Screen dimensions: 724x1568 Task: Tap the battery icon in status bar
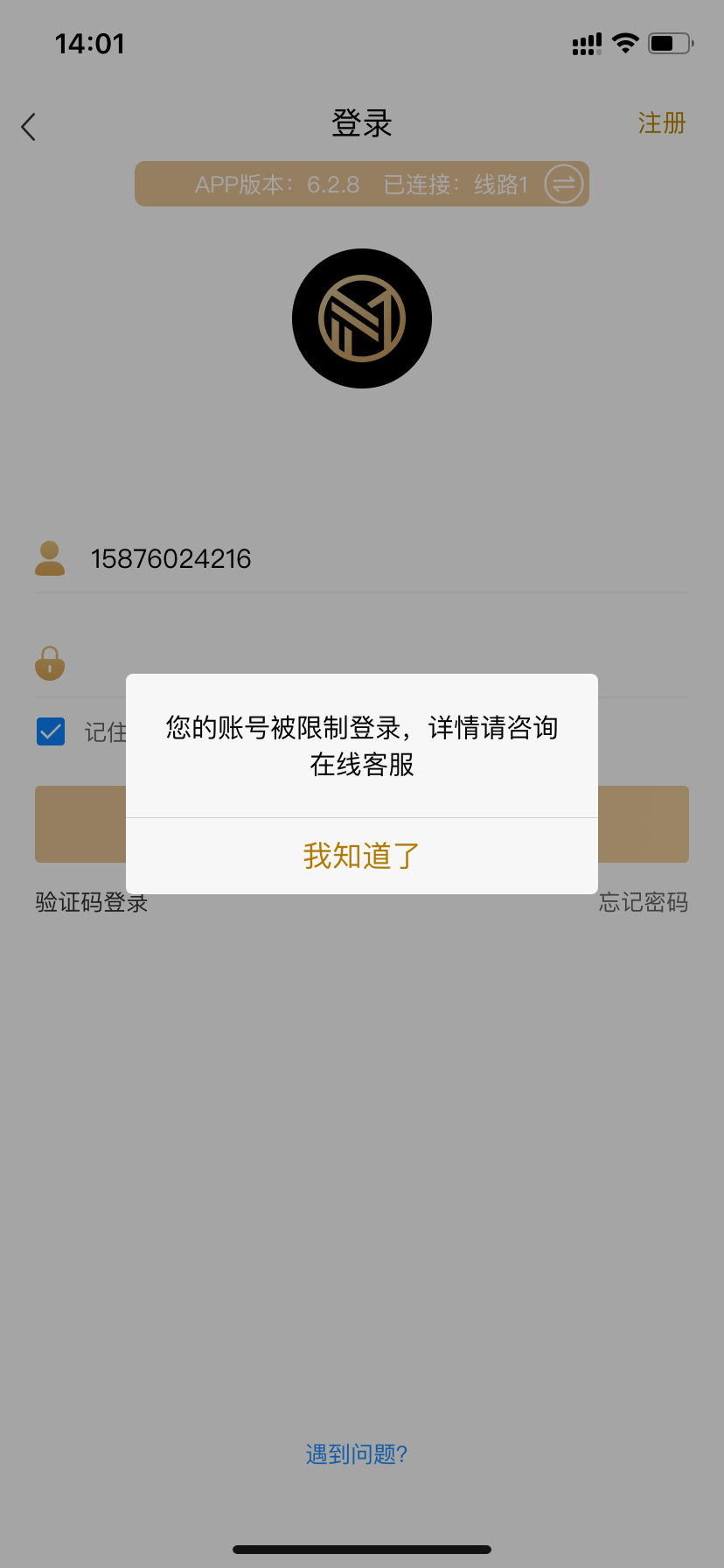[669, 44]
